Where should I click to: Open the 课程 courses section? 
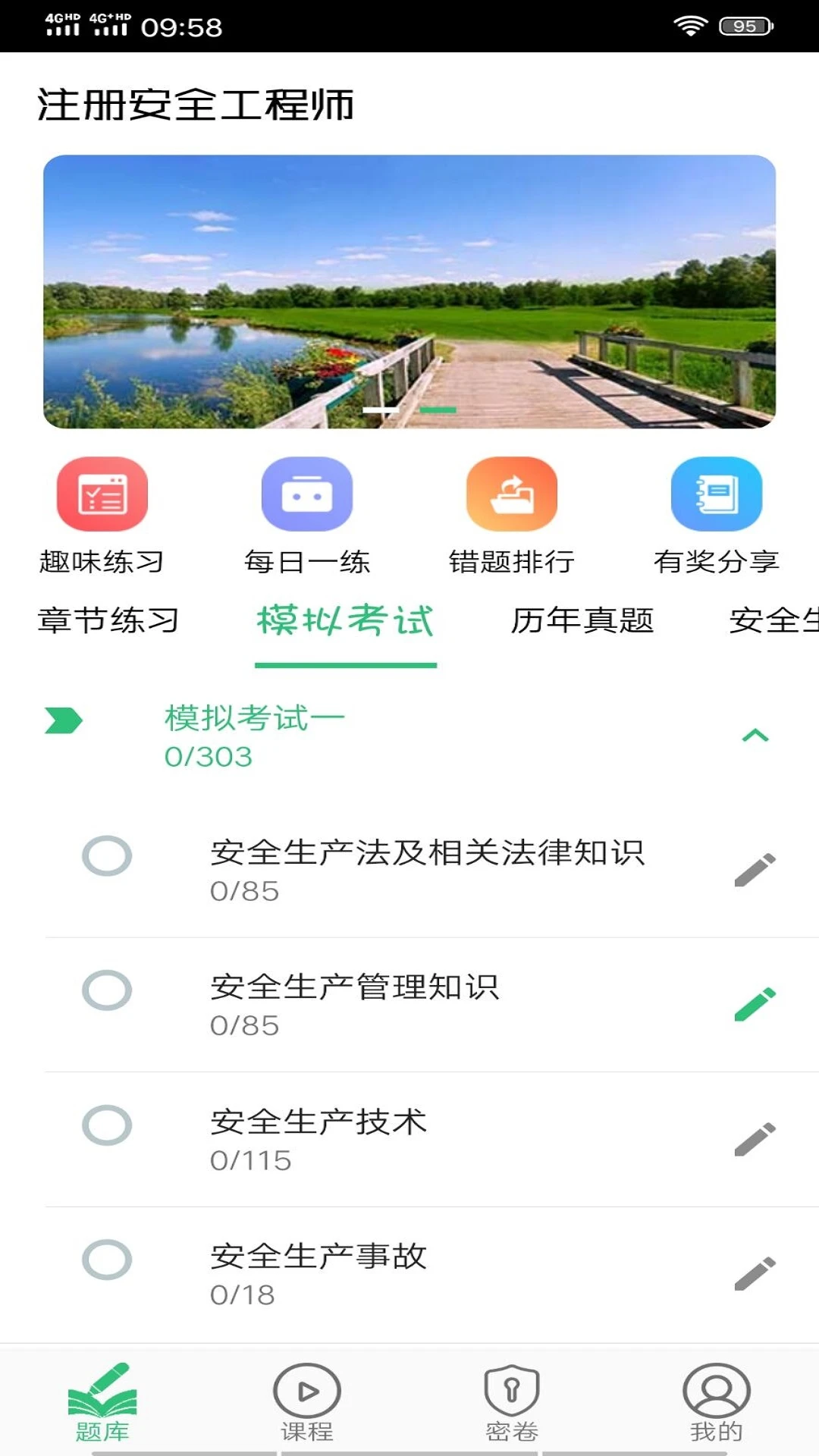(x=307, y=1407)
